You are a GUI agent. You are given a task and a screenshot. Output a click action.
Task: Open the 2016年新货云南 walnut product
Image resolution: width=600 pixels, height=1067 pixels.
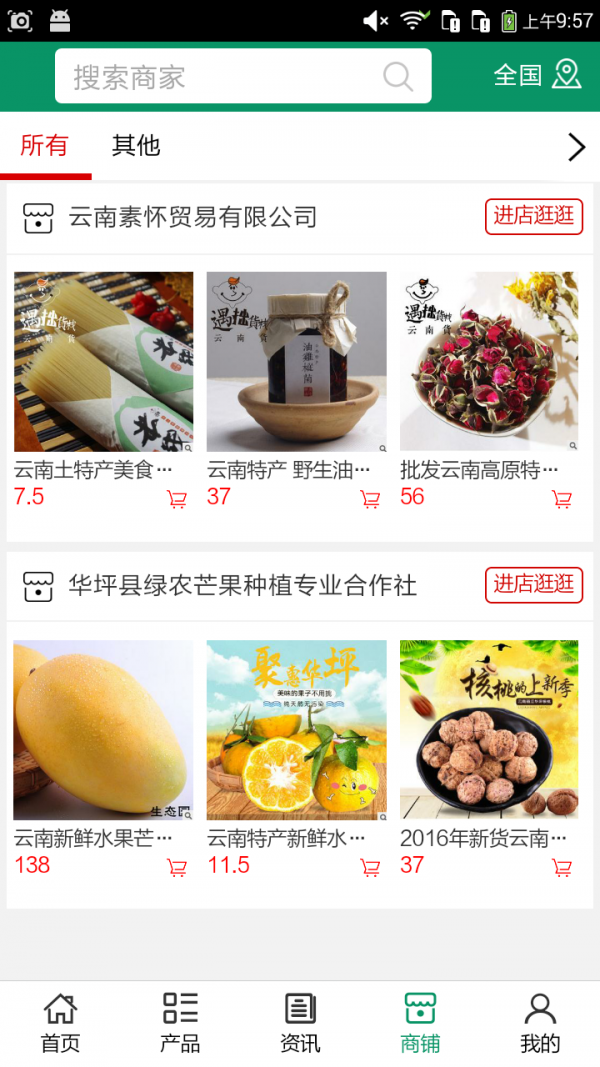click(489, 730)
